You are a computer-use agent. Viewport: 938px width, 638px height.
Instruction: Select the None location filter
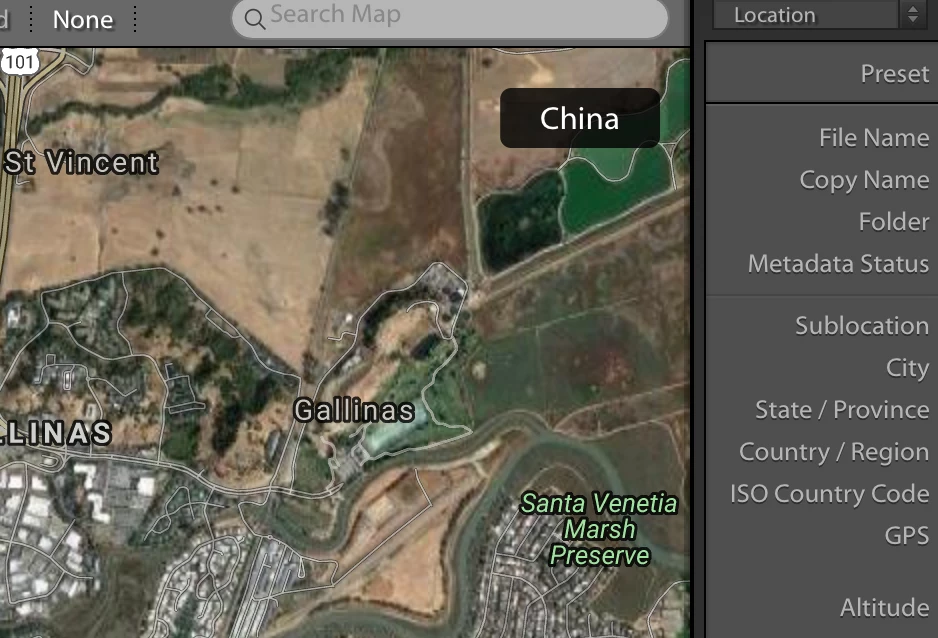83,19
